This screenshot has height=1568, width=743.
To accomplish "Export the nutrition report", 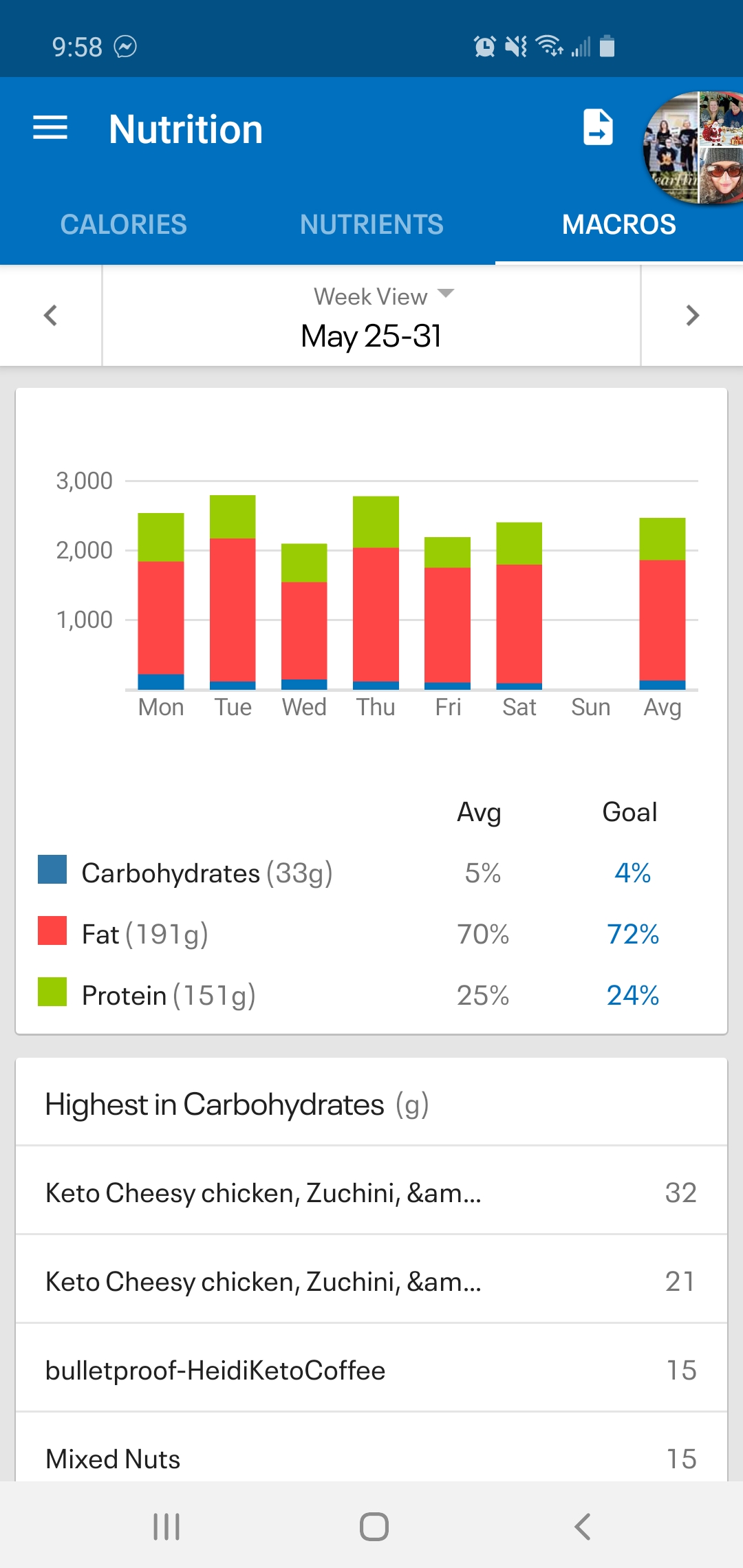I will click(x=597, y=128).
